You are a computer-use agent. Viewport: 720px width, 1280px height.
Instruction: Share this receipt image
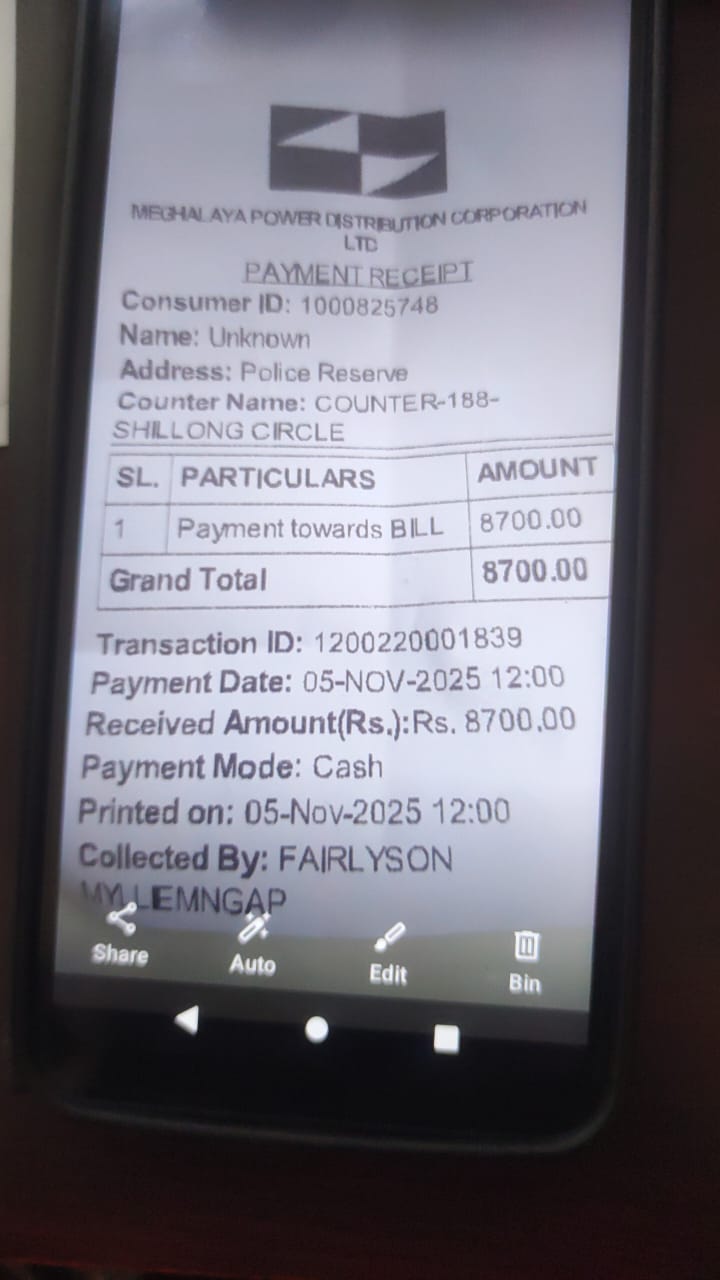tap(121, 936)
